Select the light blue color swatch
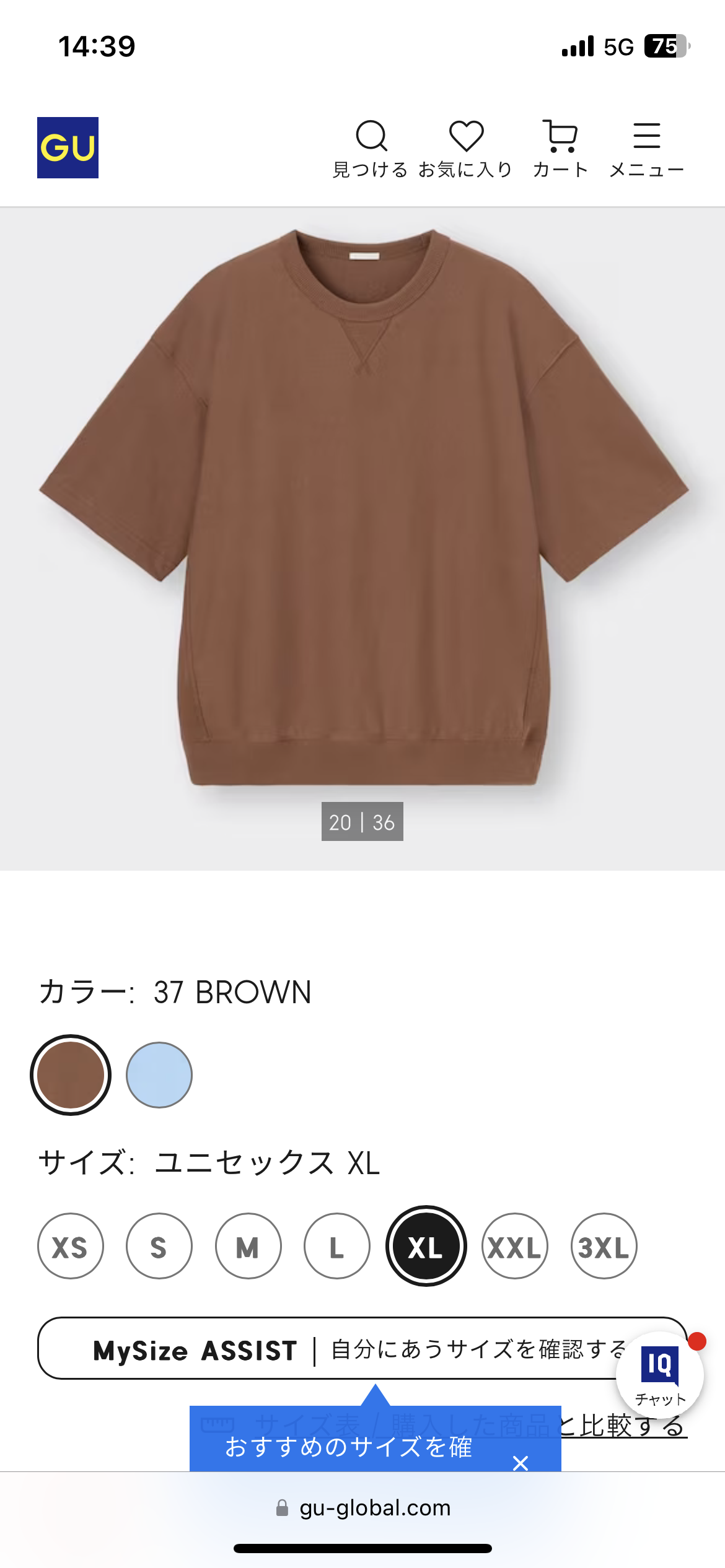This screenshot has height=1568, width=725. (159, 1075)
